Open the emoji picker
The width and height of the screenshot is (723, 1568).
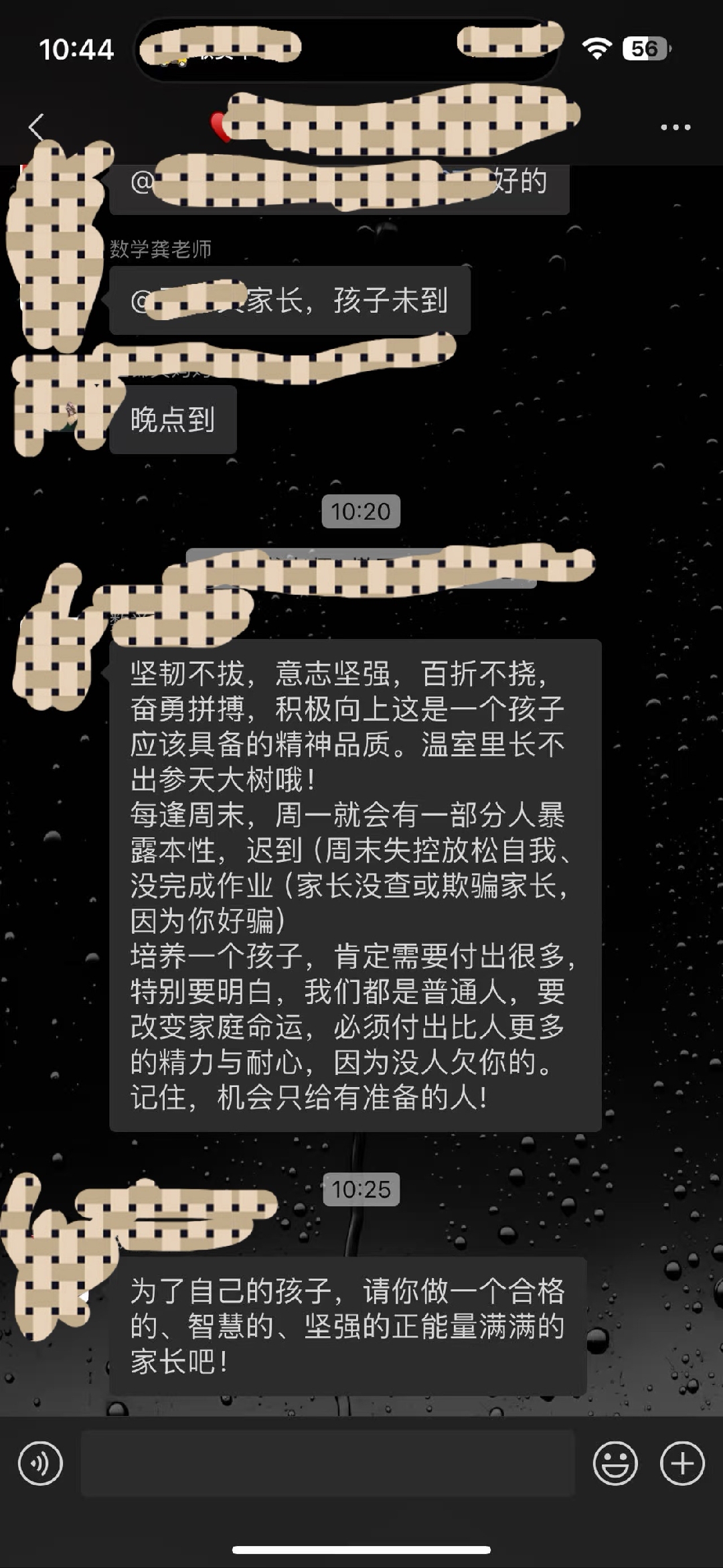click(x=615, y=1464)
